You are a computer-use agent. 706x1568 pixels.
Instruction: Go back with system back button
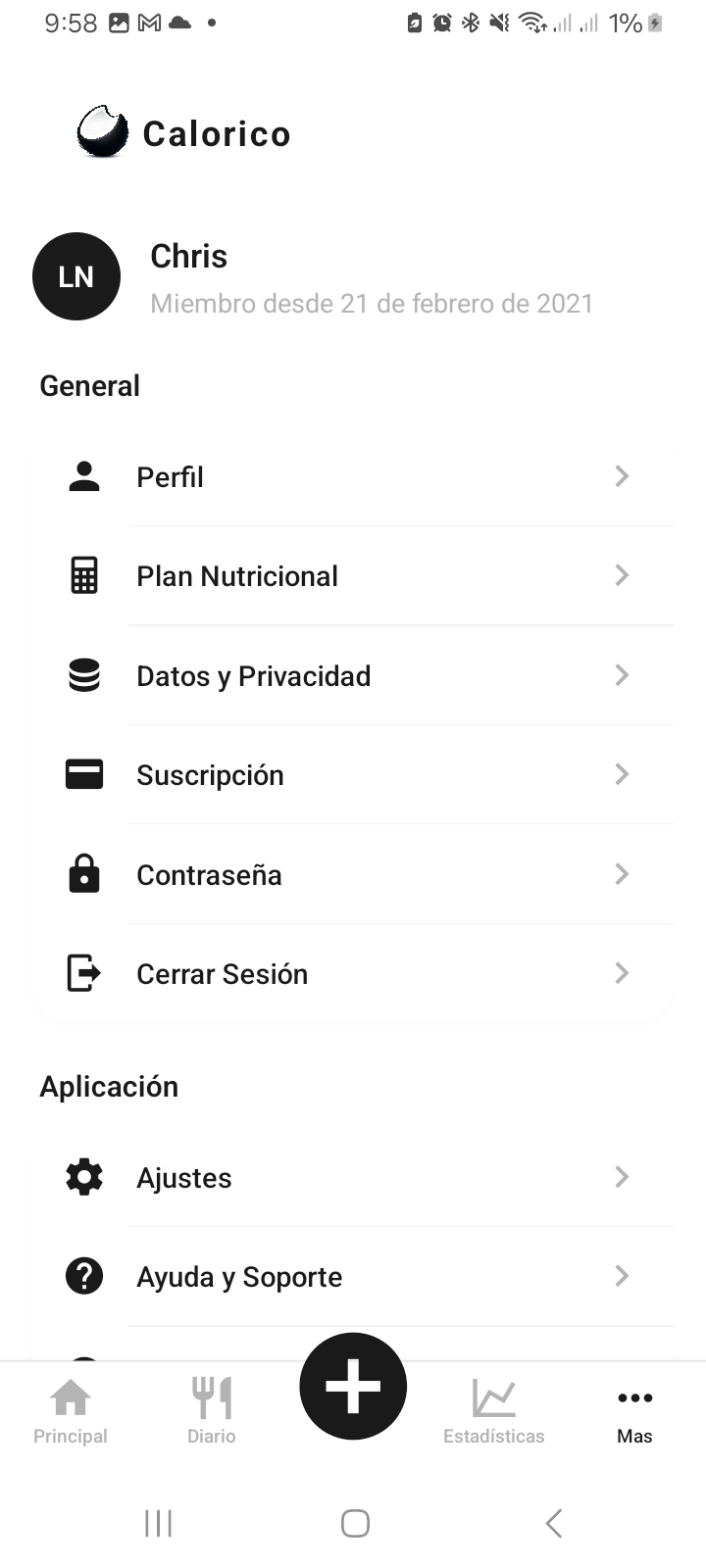(553, 1523)
